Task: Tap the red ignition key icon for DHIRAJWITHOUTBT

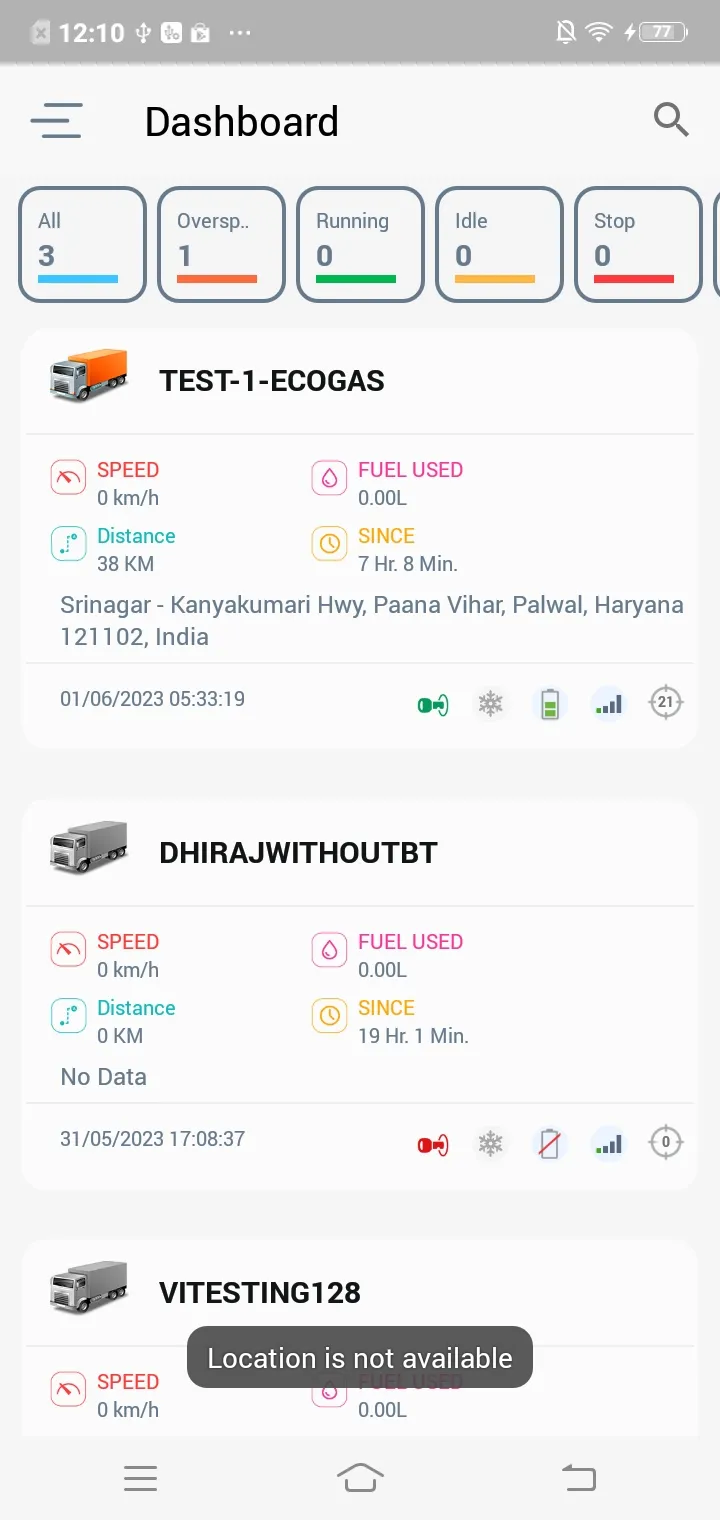Action: pos(430,1143)
